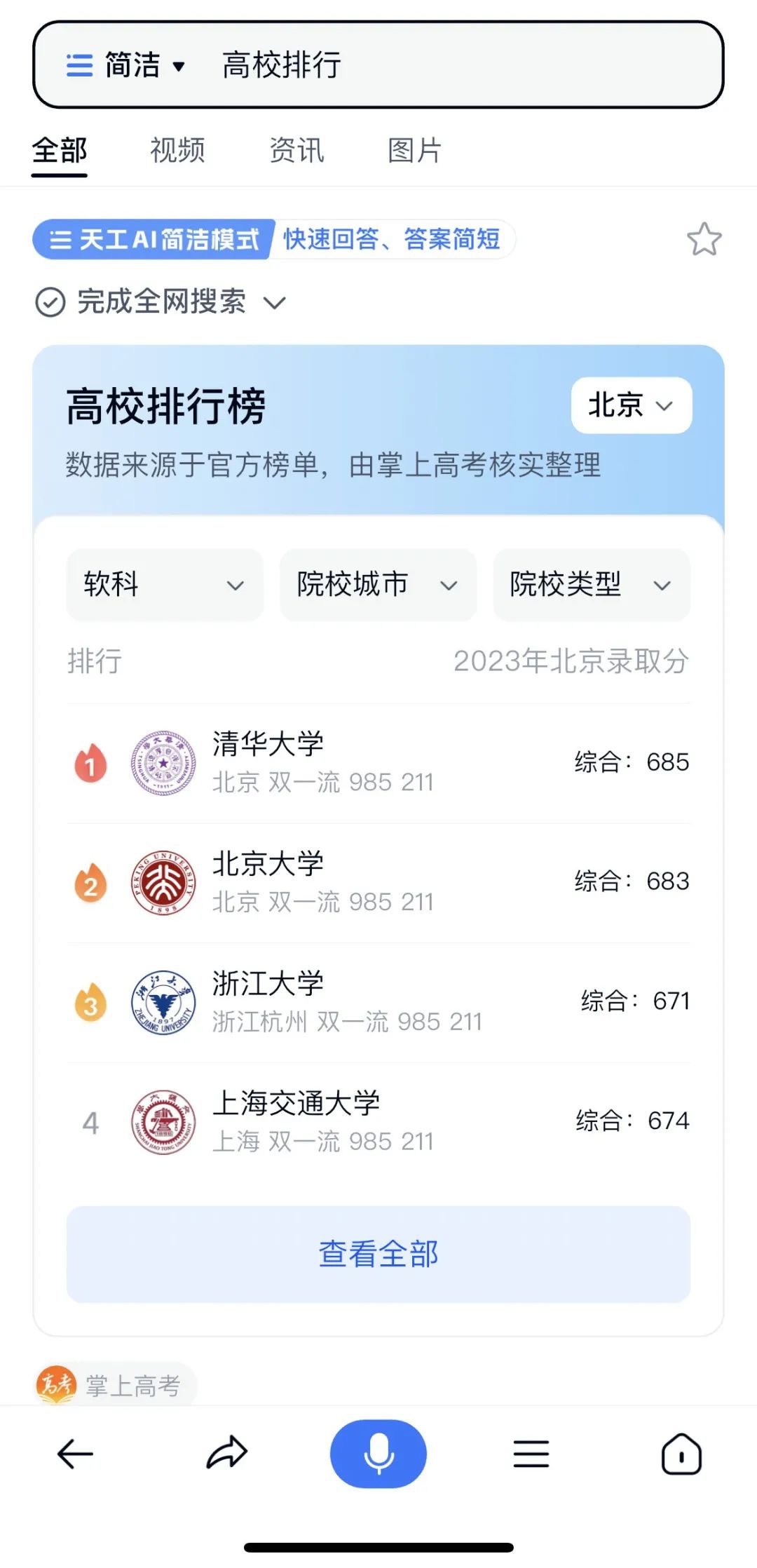Tap the 高校排行 search field
Viewport: 757px width, 1568px height.
(421, 65)
